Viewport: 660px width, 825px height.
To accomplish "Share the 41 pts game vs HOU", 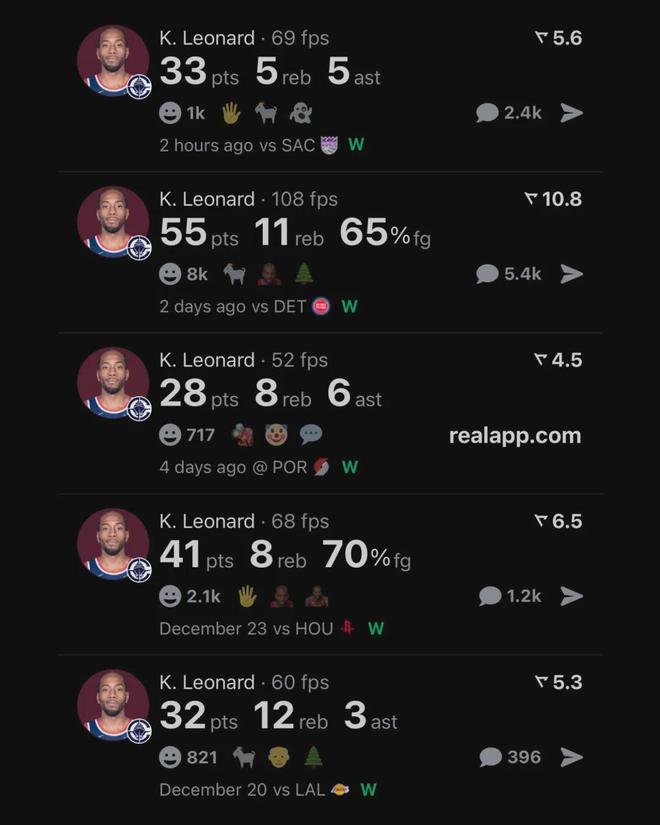I will [x=571, y=596].
